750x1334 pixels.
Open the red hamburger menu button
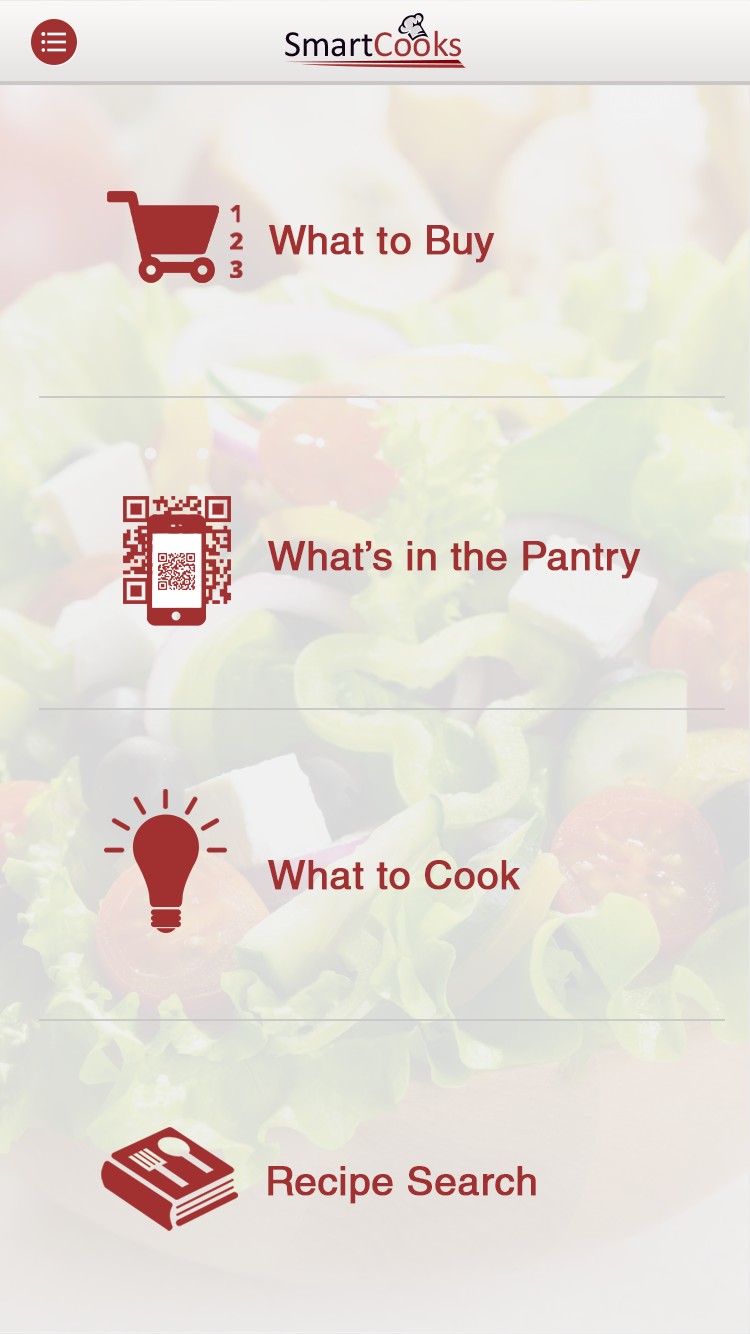[x=54, y=42]
